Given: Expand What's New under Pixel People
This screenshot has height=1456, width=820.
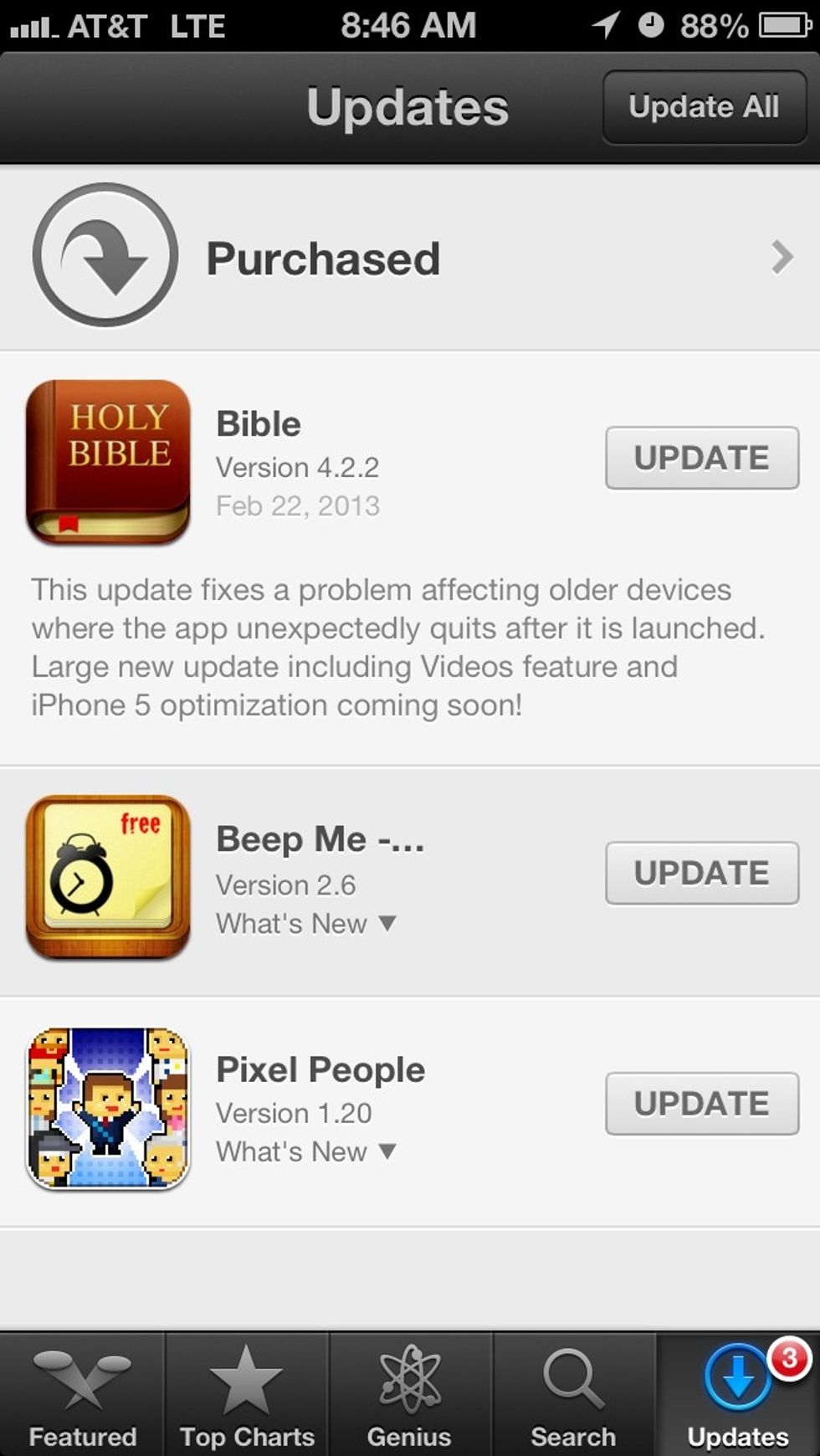Looking at the screenshot, I should pos(305,1151).
